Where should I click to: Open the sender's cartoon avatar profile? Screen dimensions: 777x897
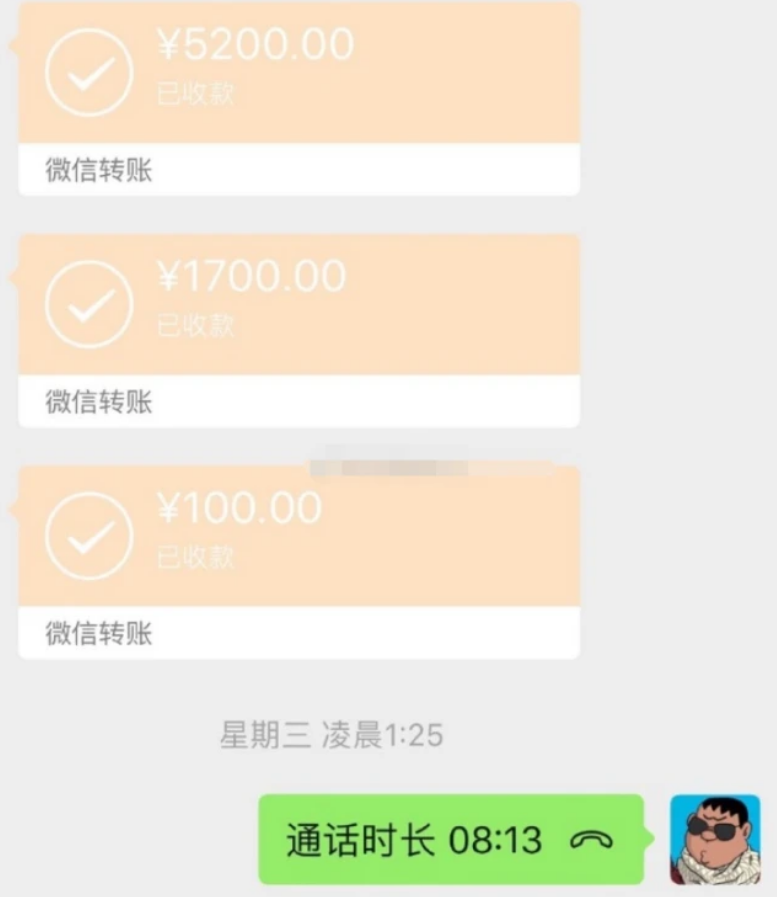[715, 840]
